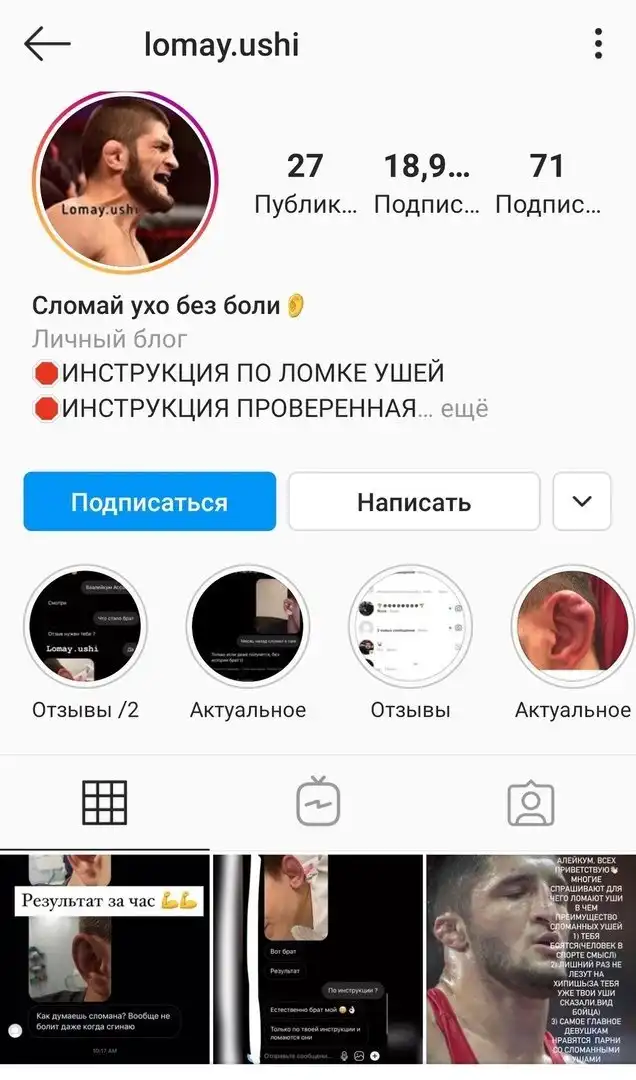Open the «Вот брат» chat screenshot post
This screenshot has width=636, height=1080.
coord(318,960)
